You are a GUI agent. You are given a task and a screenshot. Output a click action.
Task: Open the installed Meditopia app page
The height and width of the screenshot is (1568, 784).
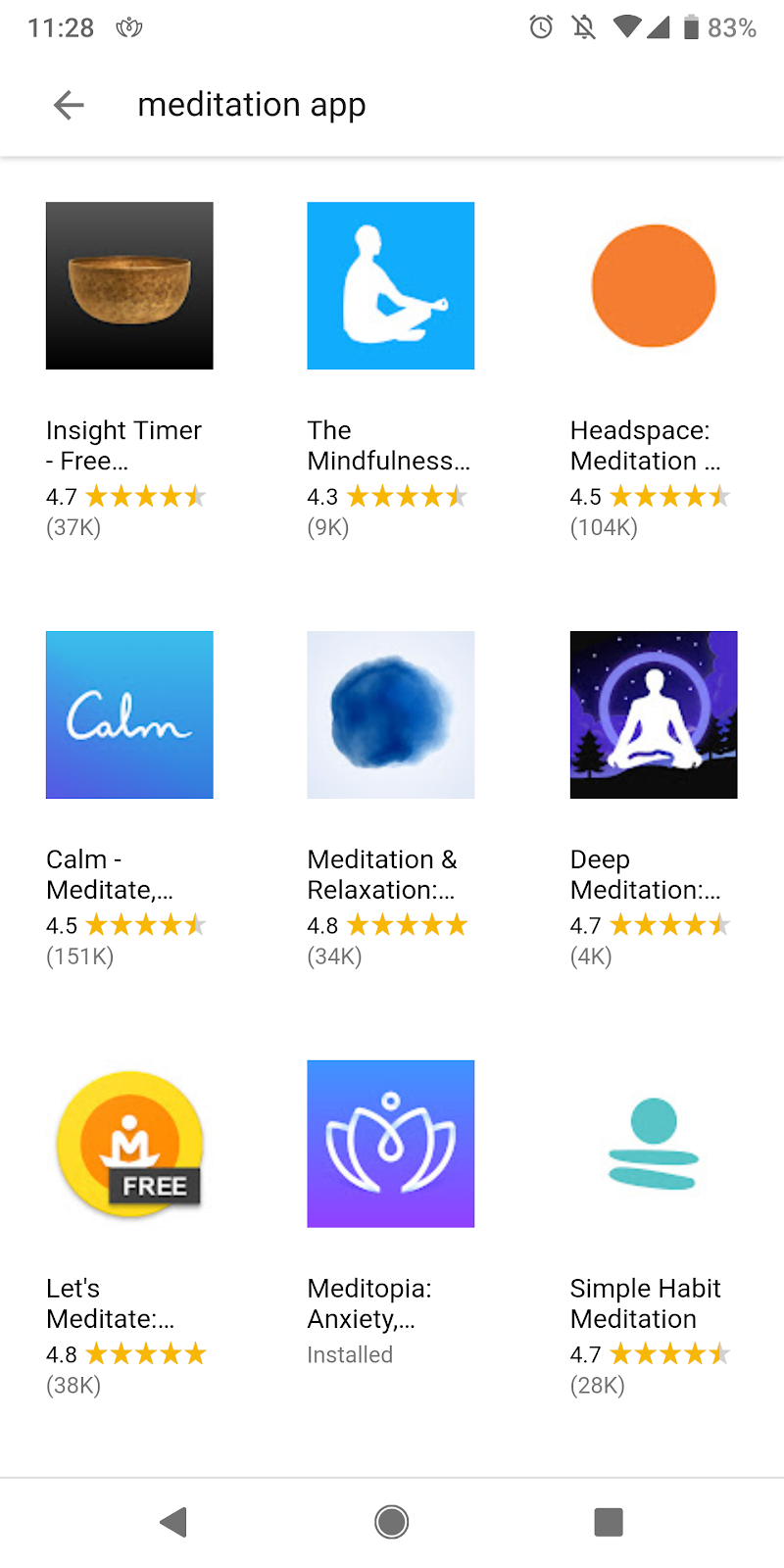coord(390,1145)
